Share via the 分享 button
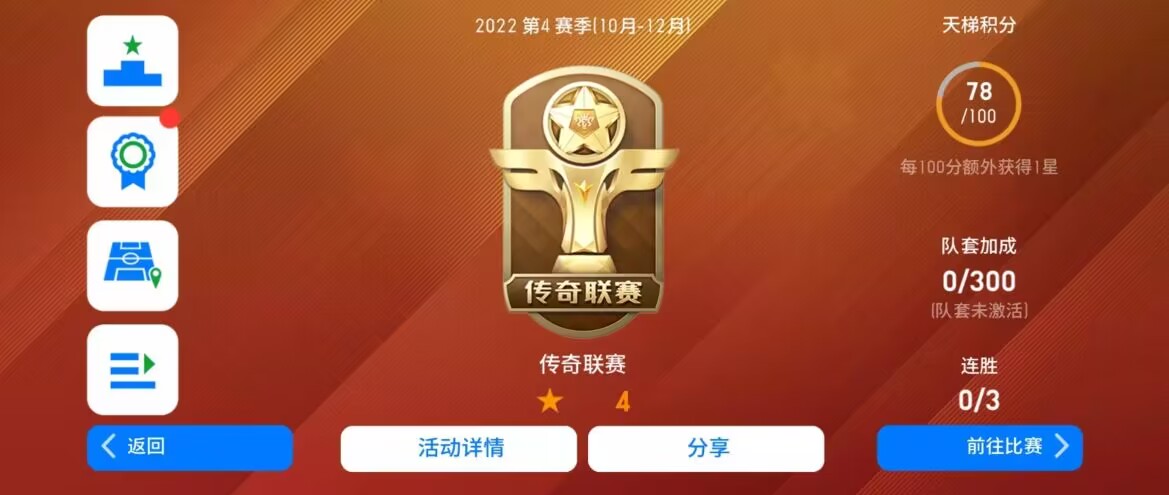Viewport: 1169px width, 495px height. [x=706, y=448]
